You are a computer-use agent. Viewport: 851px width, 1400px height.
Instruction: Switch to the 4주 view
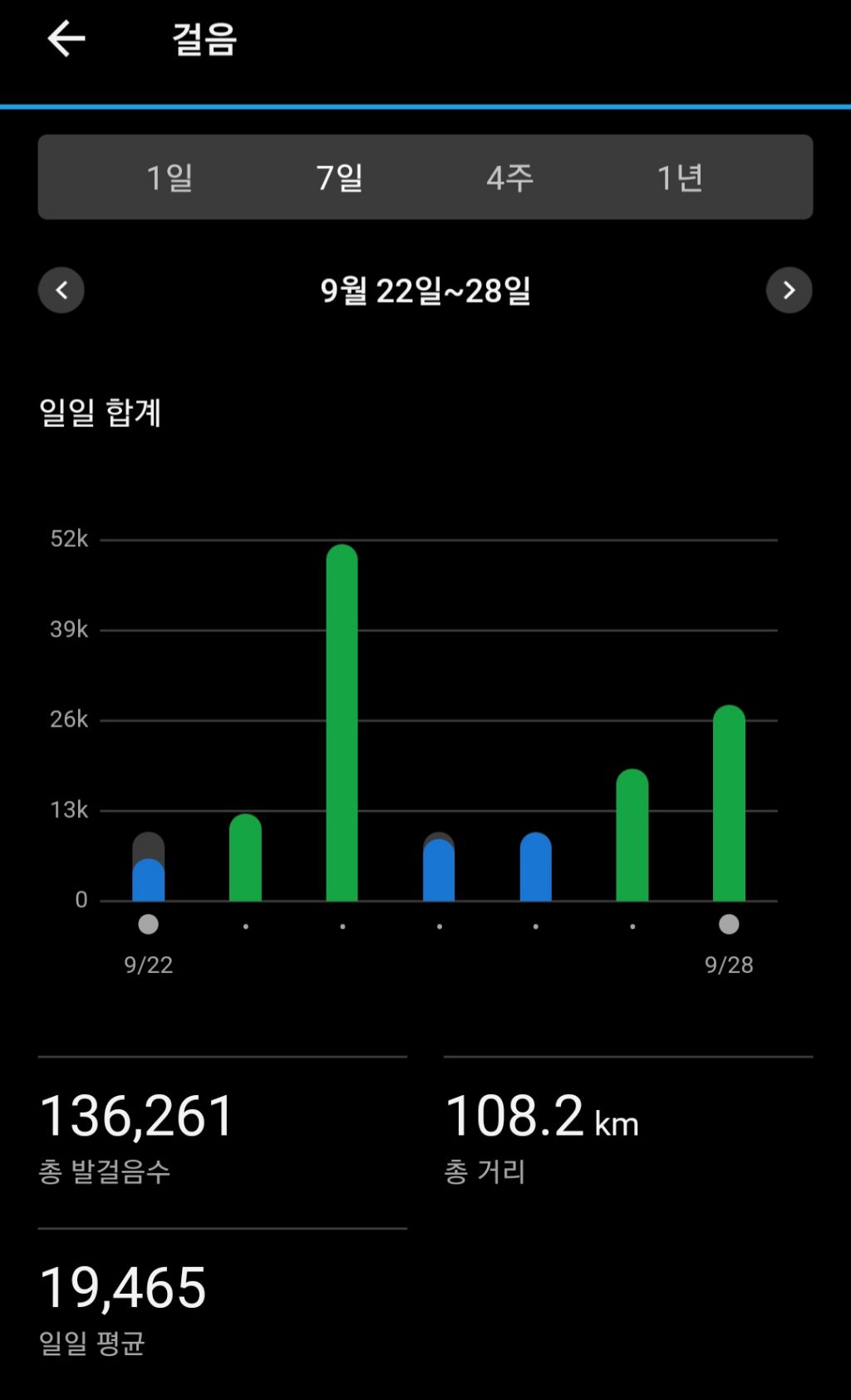510,177
